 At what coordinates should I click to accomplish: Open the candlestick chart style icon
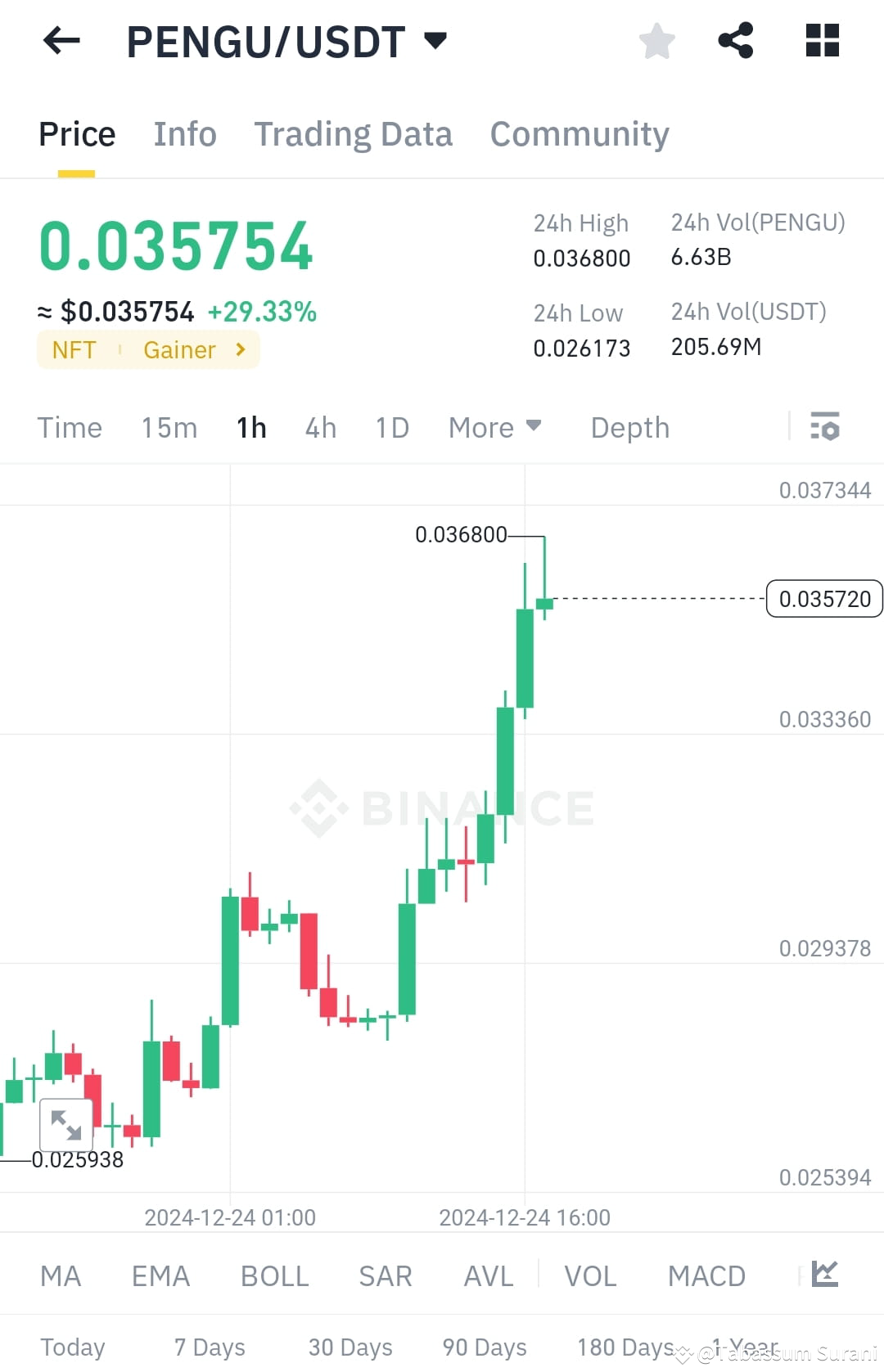click(827, 1275)
